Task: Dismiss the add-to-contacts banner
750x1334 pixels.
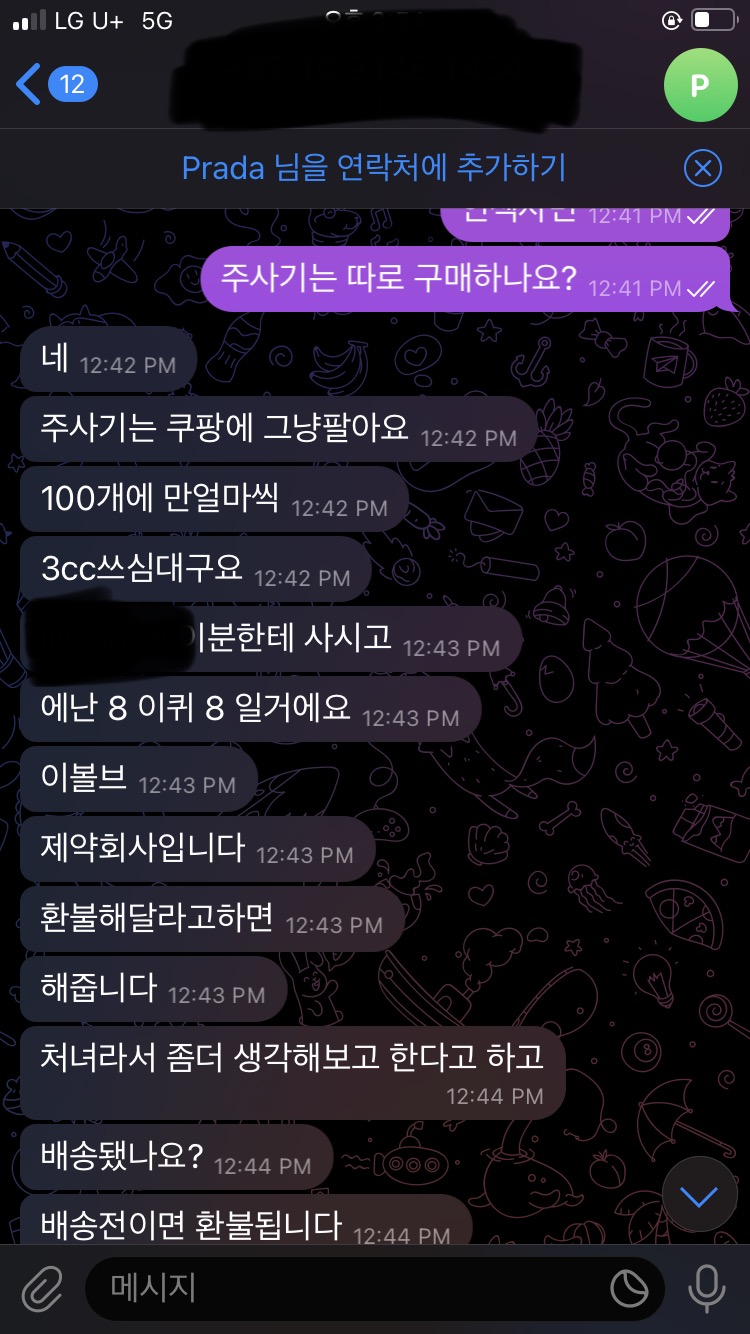Action: click(x=703, y=168)
